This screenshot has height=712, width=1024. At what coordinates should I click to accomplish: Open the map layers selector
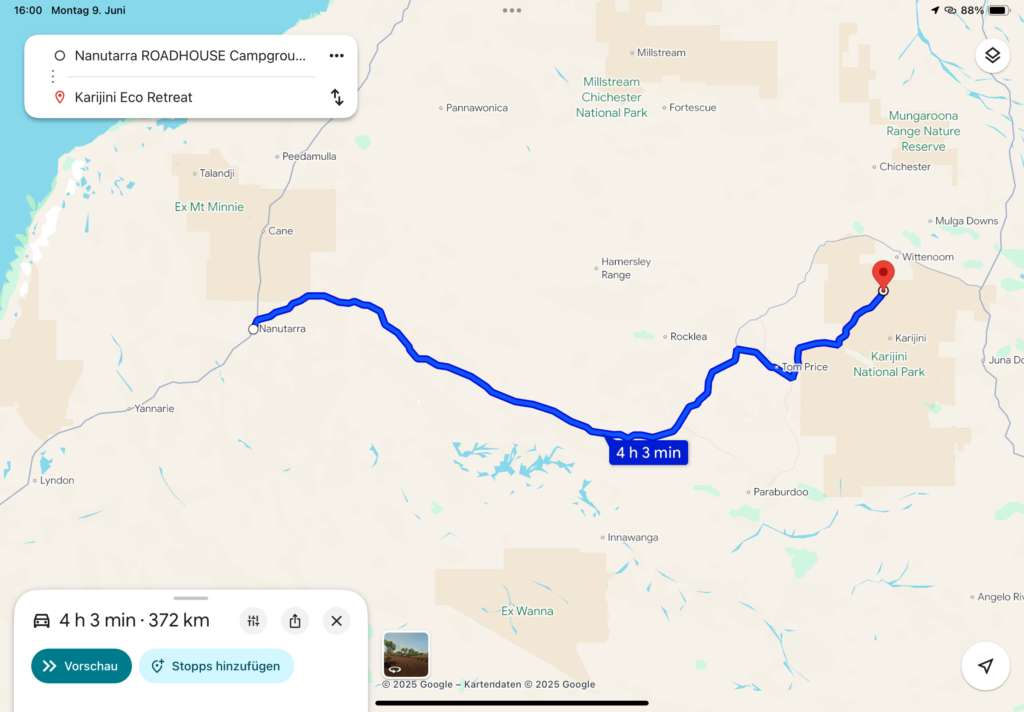(x=992, y=56)
